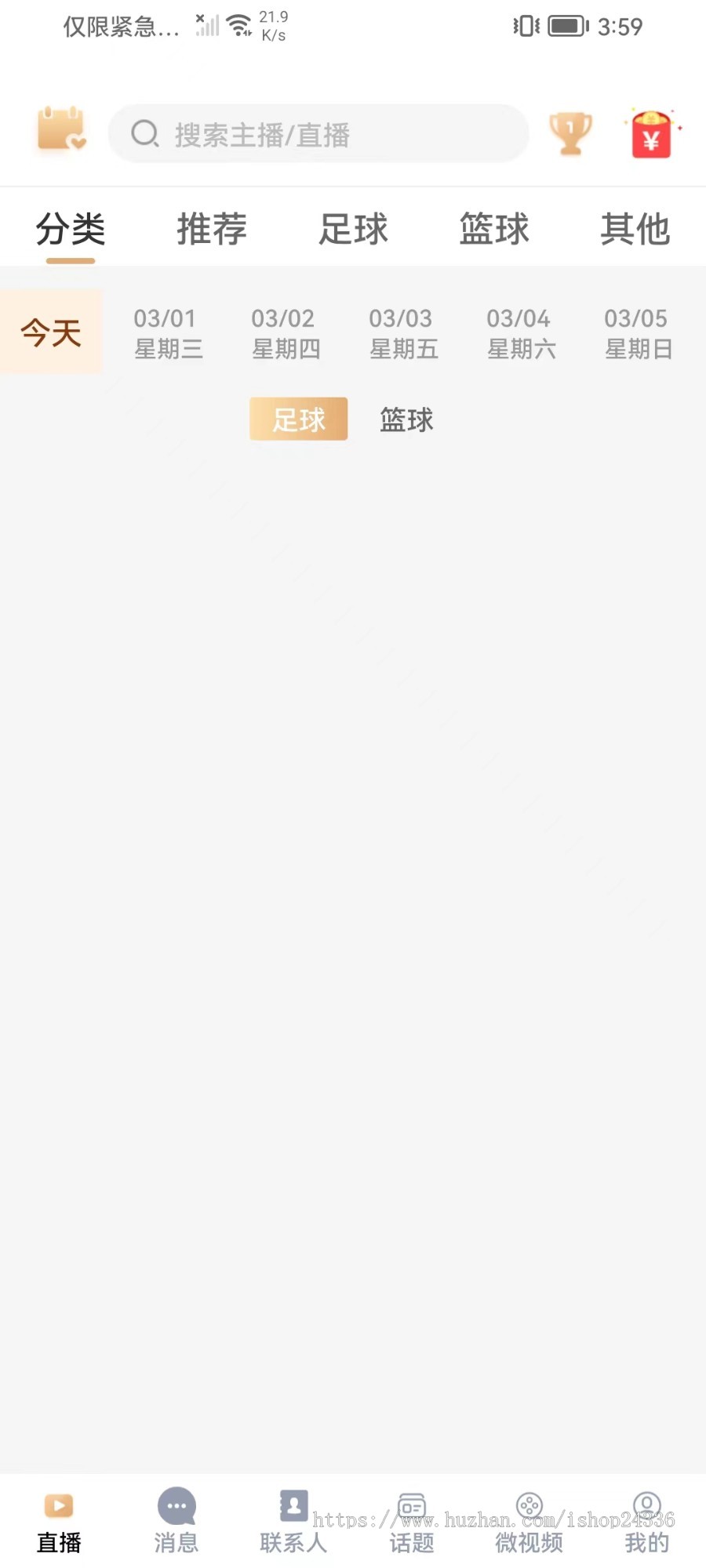Screen dimensions: 706x1568
Task: Select 今天 in the date row
Action: pyautogui.click(x=51, y=332)
